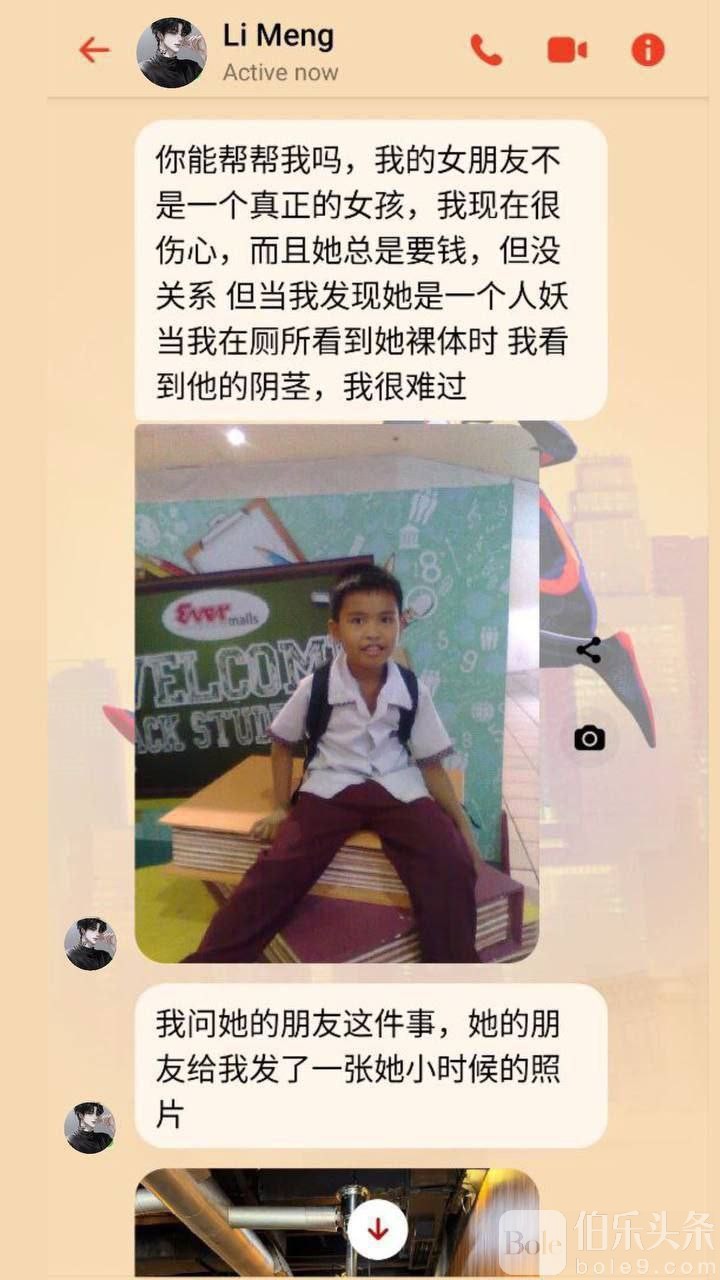Start a voice call with Li Meng

click(486, 50)
